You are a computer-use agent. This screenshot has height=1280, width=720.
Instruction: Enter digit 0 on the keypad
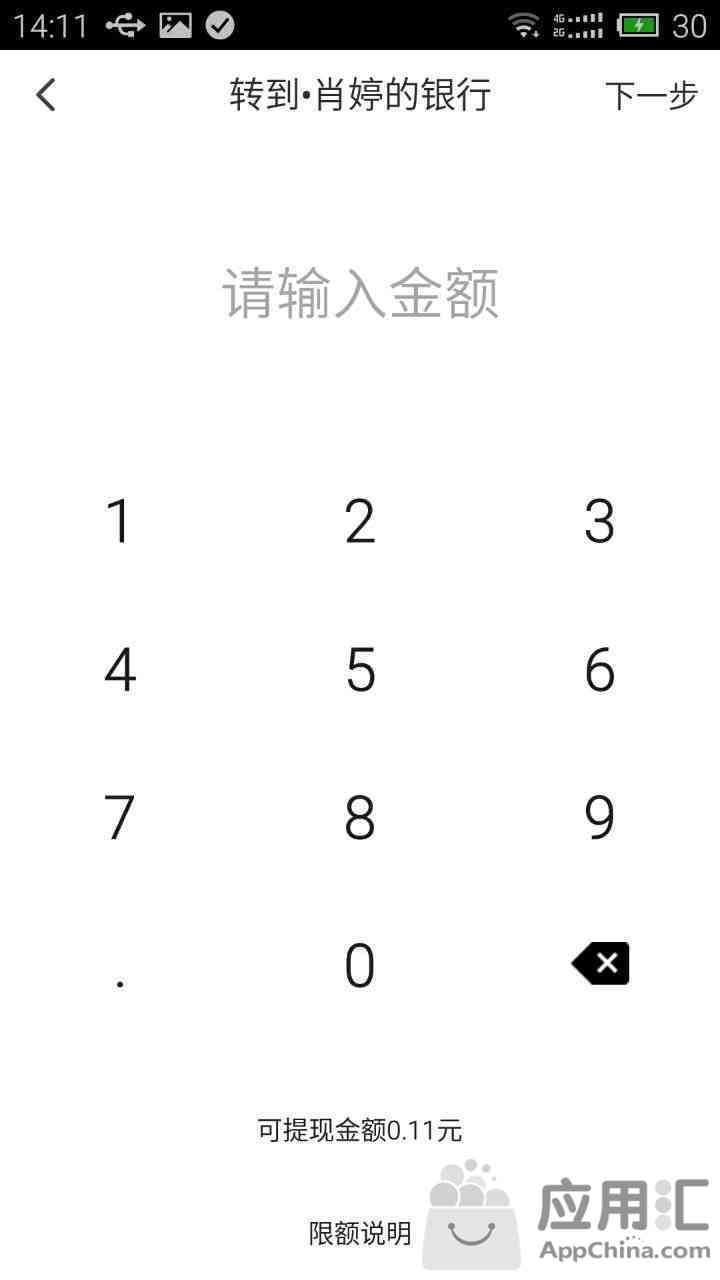[360, 965]
